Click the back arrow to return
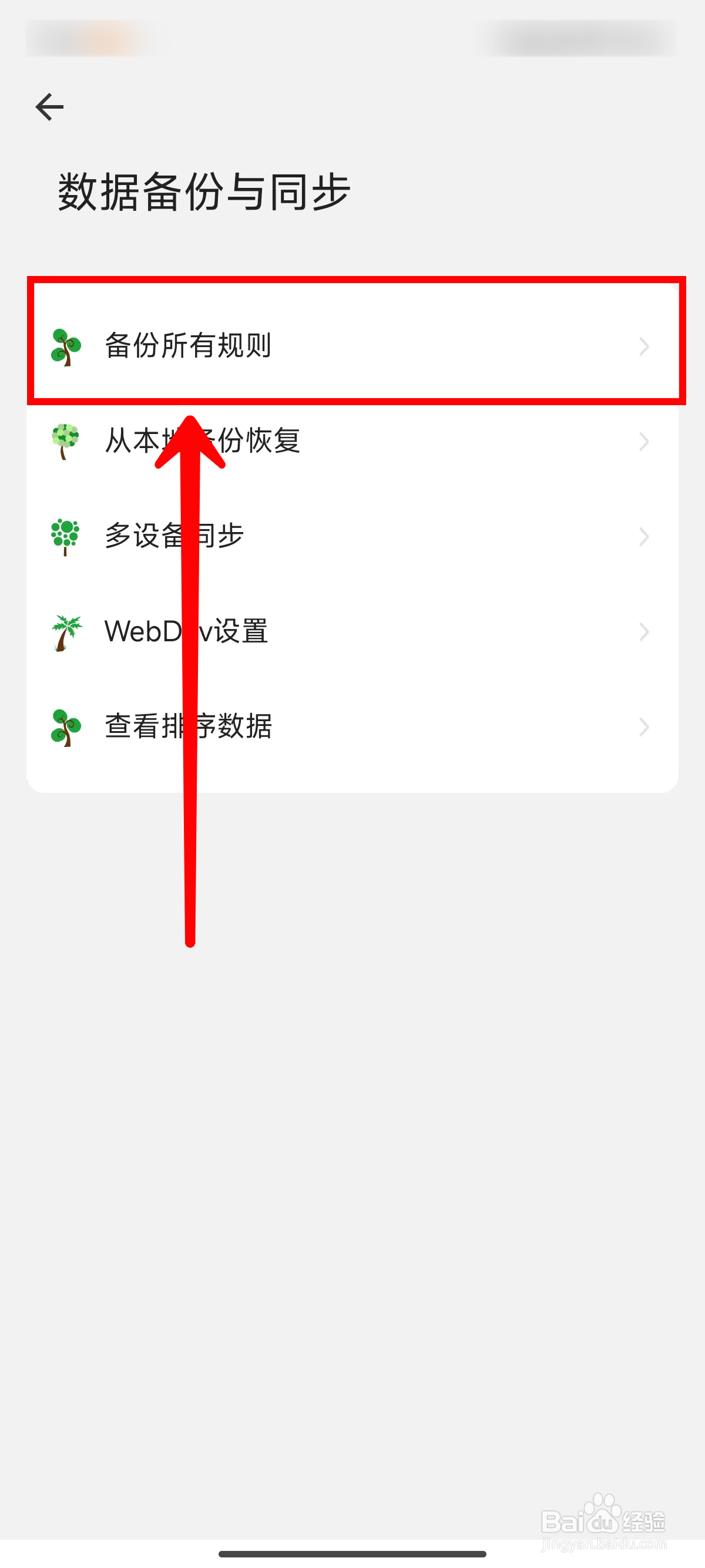This screenshot has height=1568, width=705. pyautogui.click(x=50, y=106)
